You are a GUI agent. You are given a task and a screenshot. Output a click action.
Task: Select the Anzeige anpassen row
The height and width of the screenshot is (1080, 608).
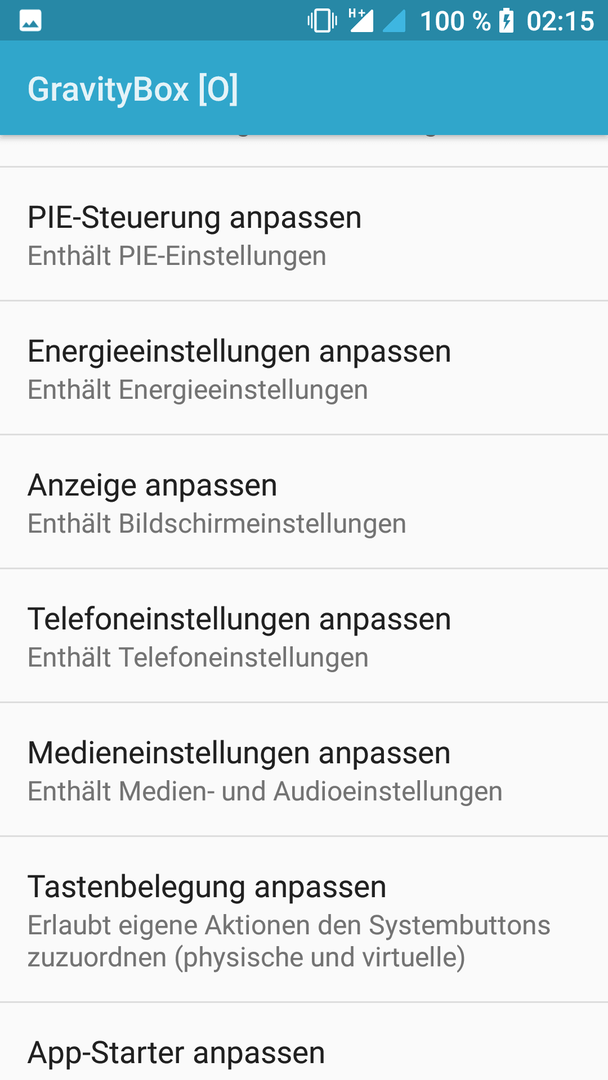pos(304,502)
